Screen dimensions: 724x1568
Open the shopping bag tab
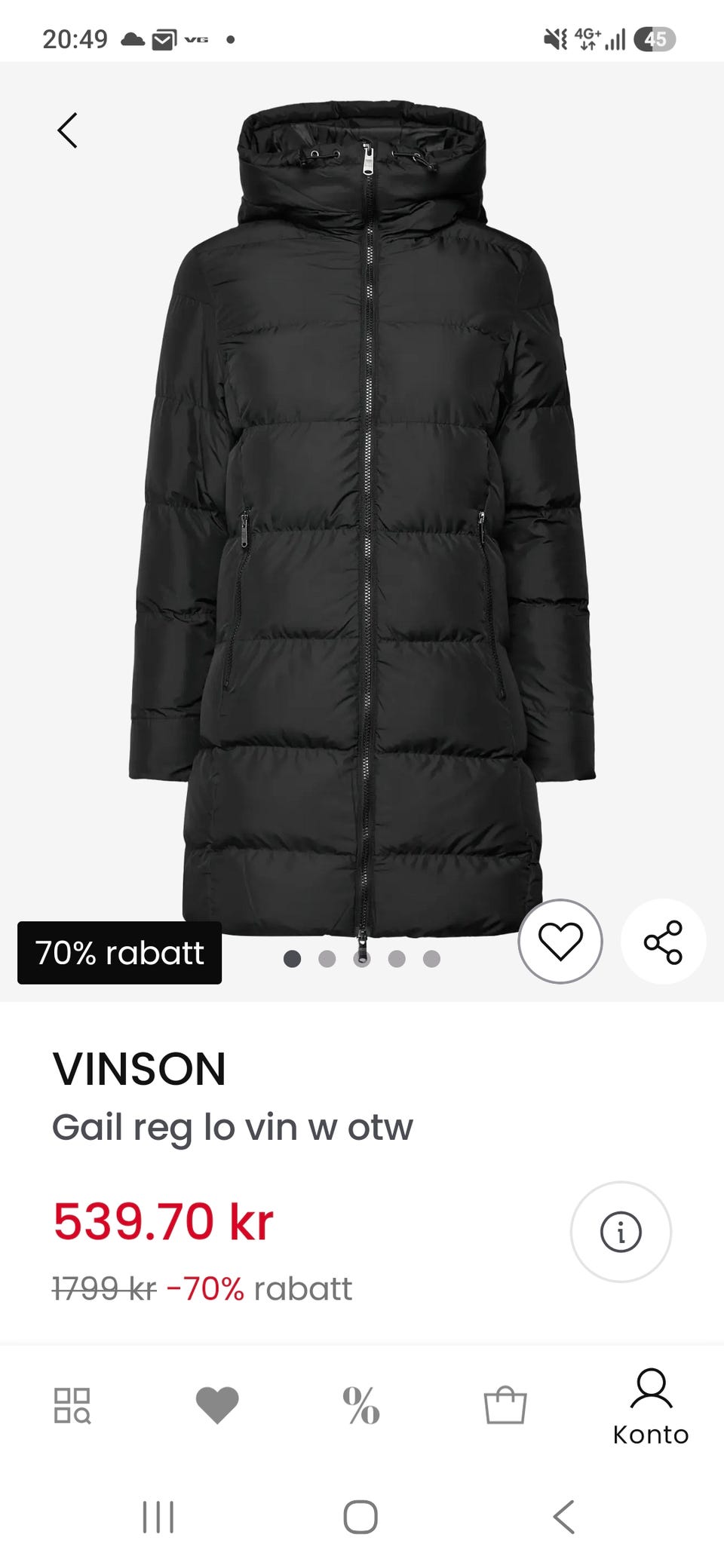coord(505,1405)
